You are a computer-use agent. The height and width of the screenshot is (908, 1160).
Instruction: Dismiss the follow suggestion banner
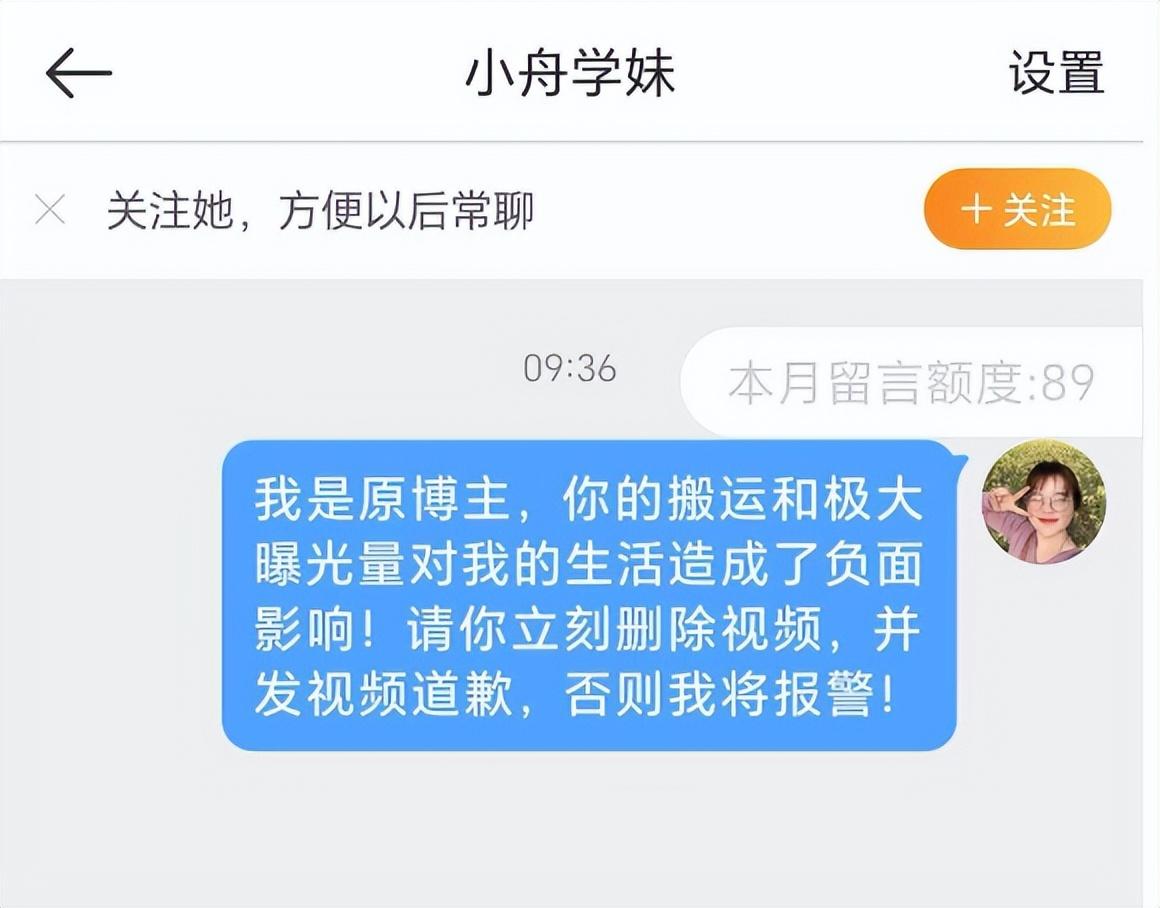pos(50,210)
